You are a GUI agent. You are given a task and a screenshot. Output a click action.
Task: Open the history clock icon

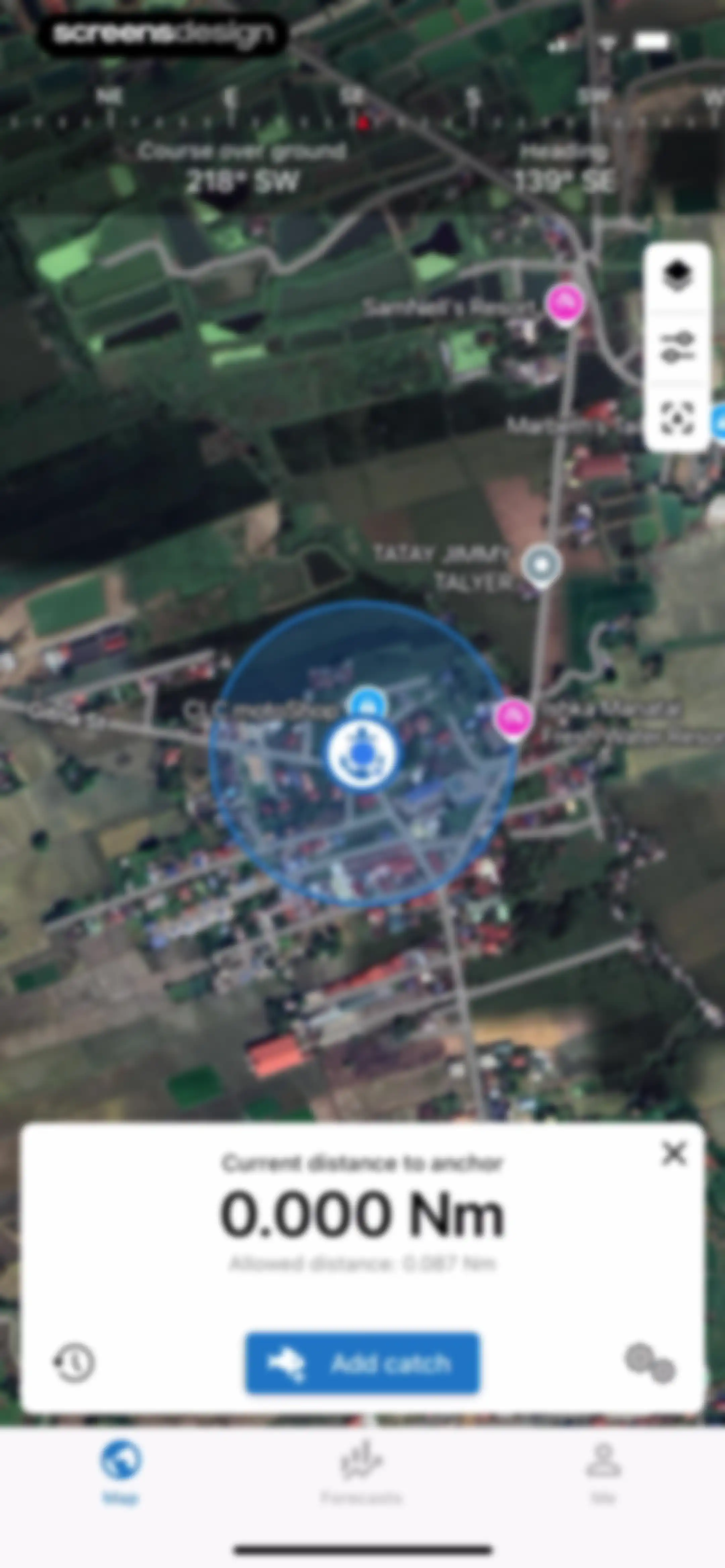click(x=74, y=1363)
